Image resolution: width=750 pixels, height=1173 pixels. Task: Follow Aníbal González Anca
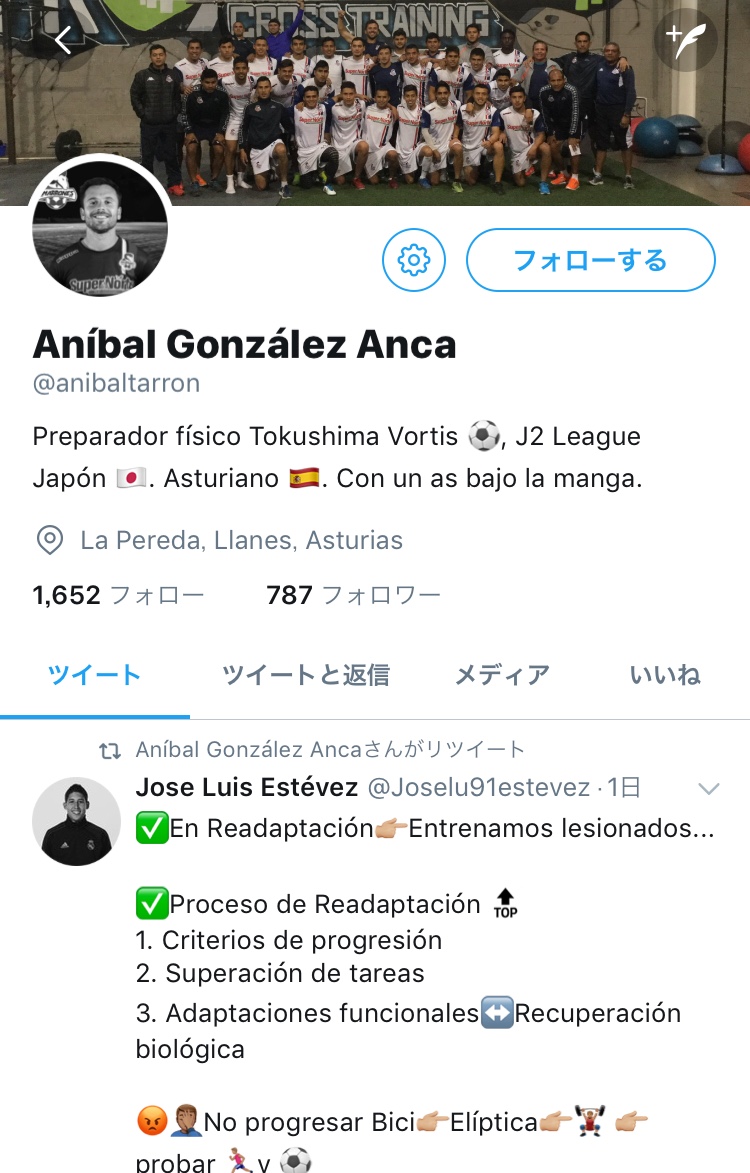tap(590, 260)
